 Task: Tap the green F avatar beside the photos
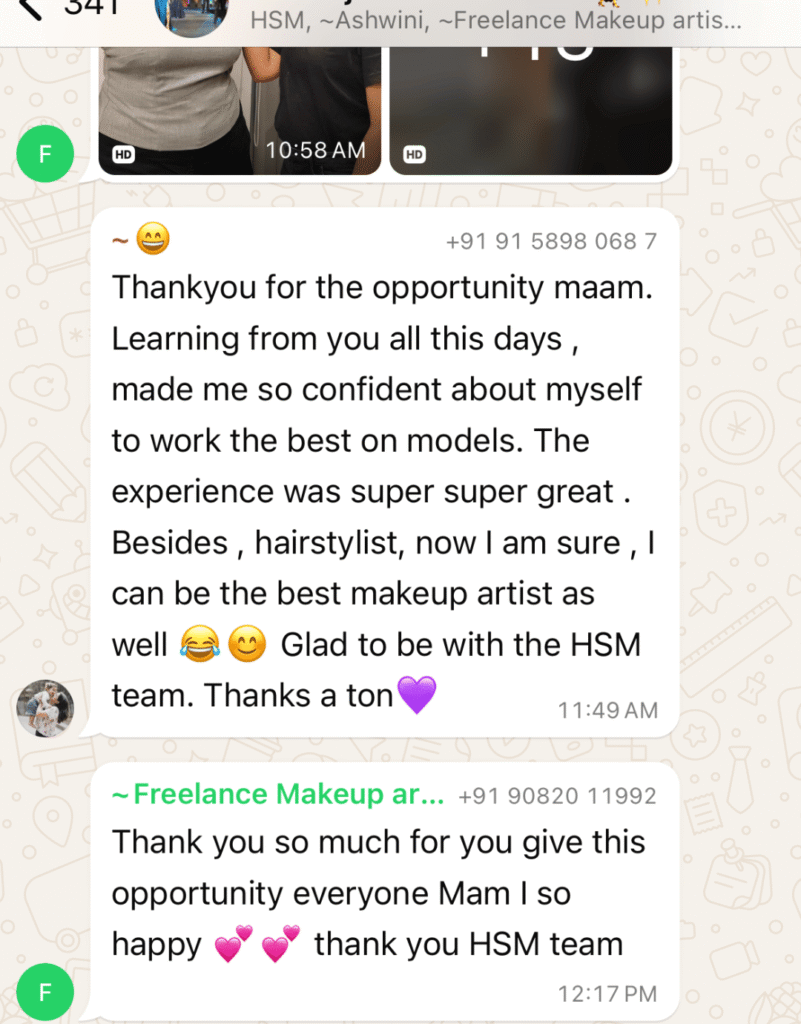(x=45, y=154)
